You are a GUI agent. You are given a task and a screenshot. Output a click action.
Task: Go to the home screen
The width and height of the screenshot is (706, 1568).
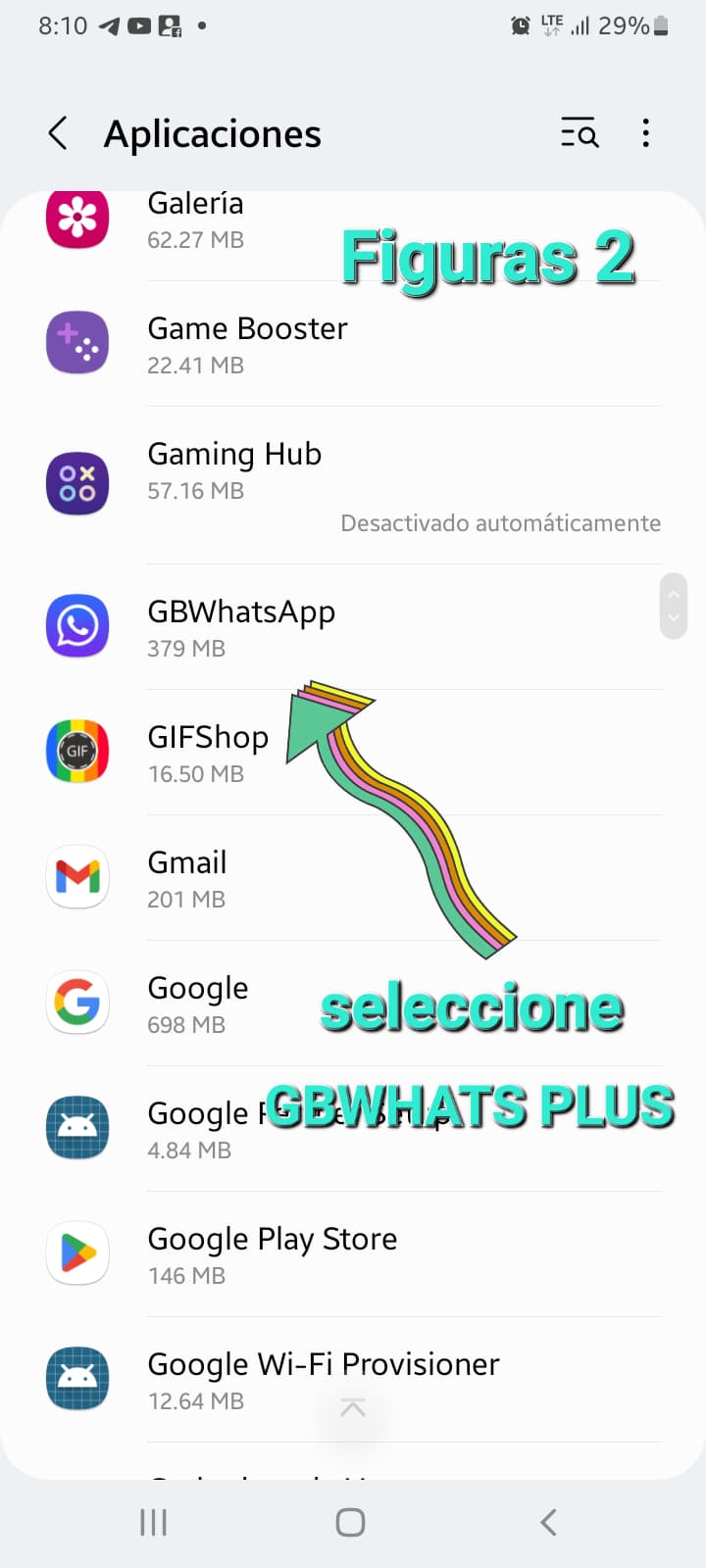pos(350,1522)
